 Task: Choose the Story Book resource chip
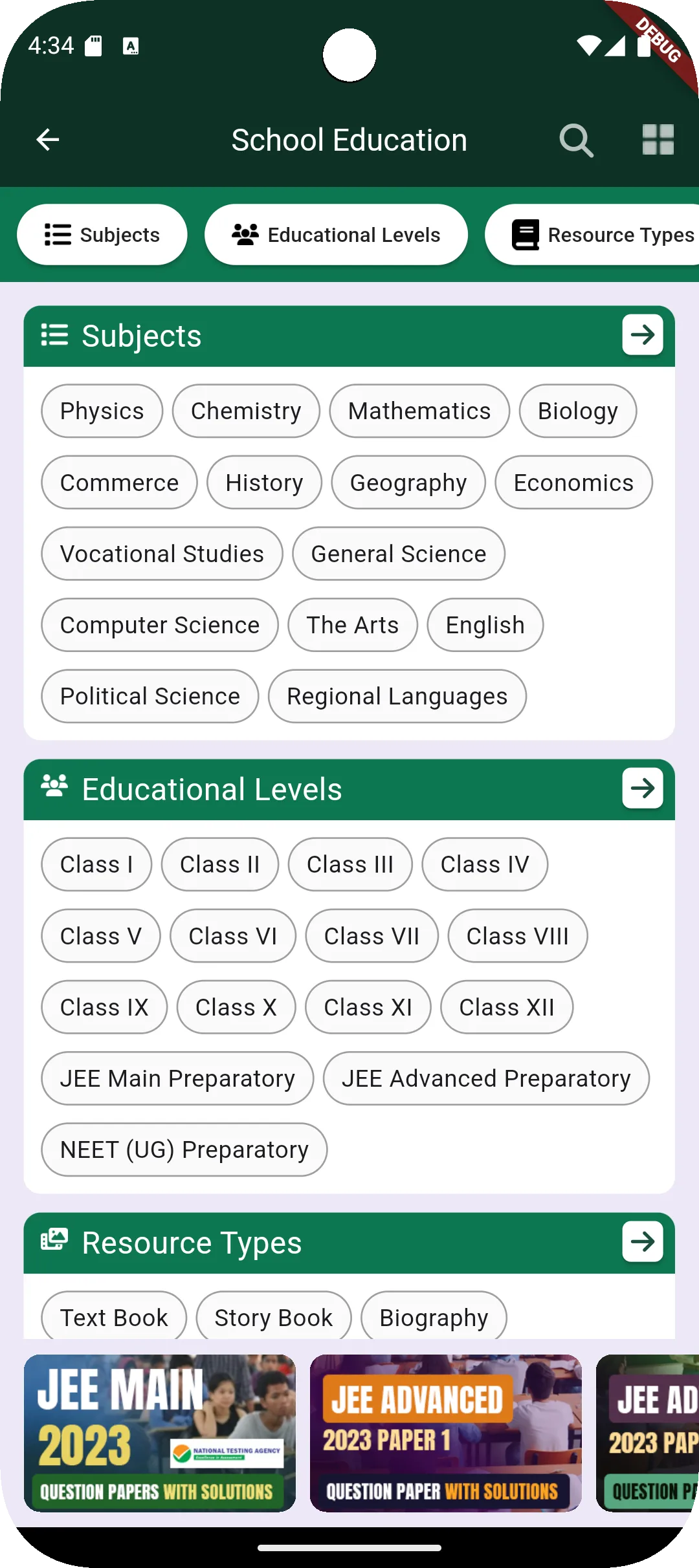(x=273, y=1317)
